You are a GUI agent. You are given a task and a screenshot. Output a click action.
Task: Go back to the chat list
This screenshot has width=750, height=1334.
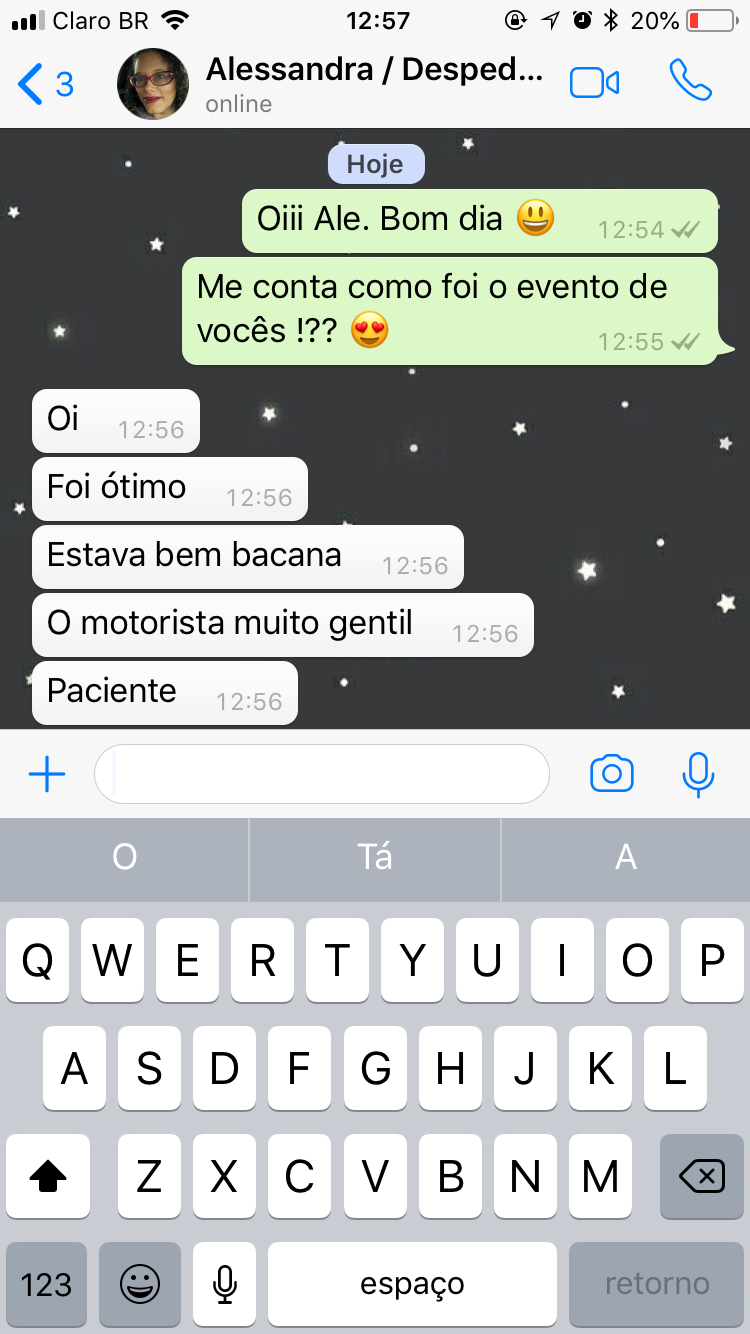45,84
